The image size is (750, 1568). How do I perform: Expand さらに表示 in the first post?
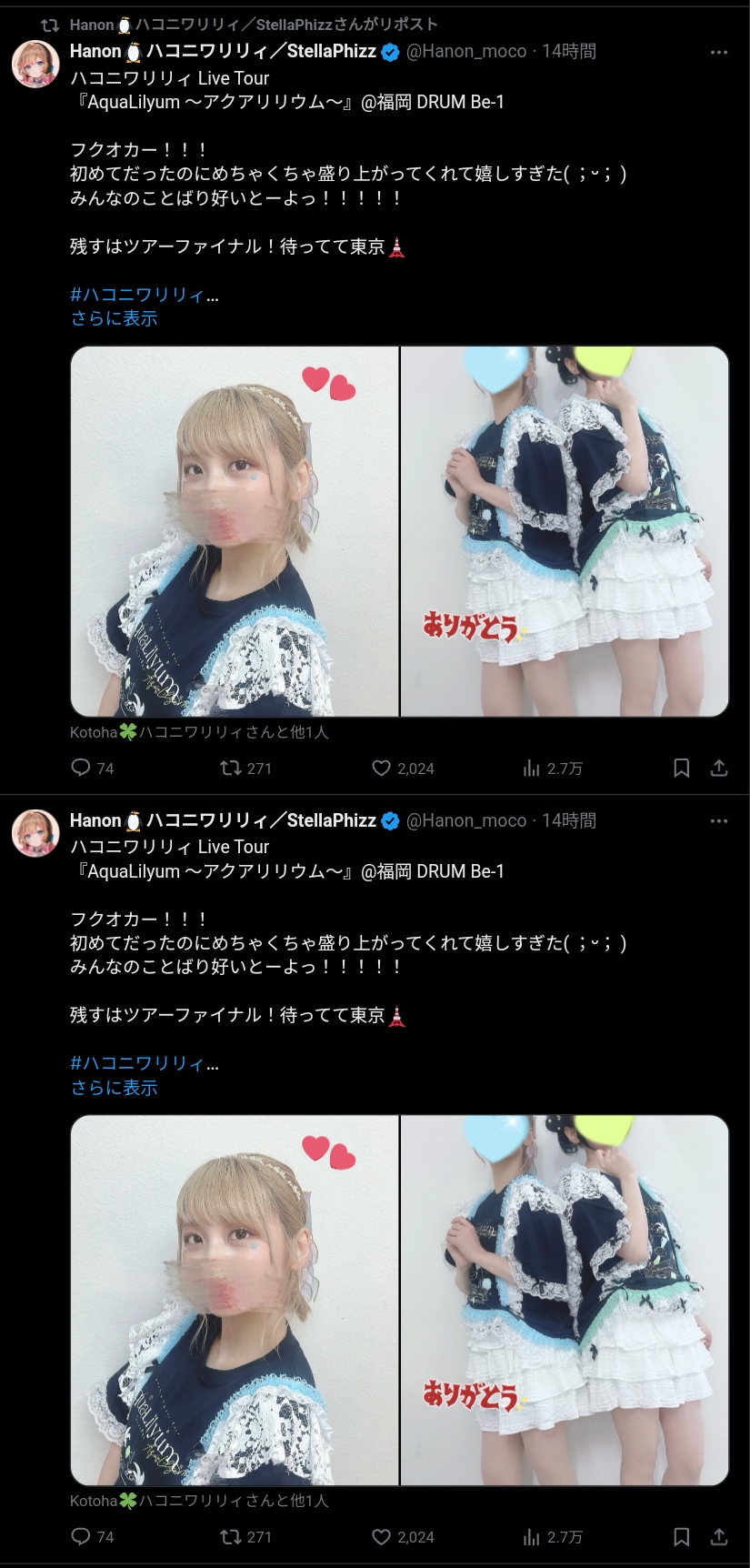coord(115,318)
